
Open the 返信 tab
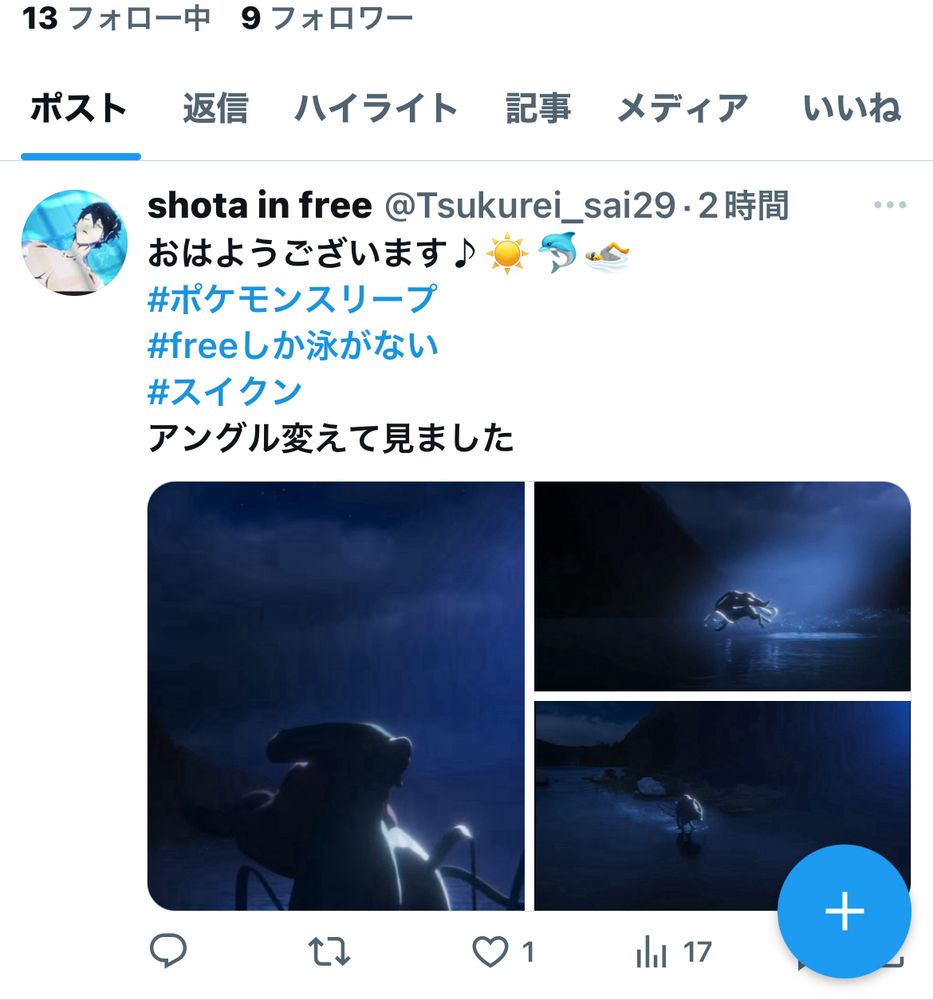[x=217, y=108]
